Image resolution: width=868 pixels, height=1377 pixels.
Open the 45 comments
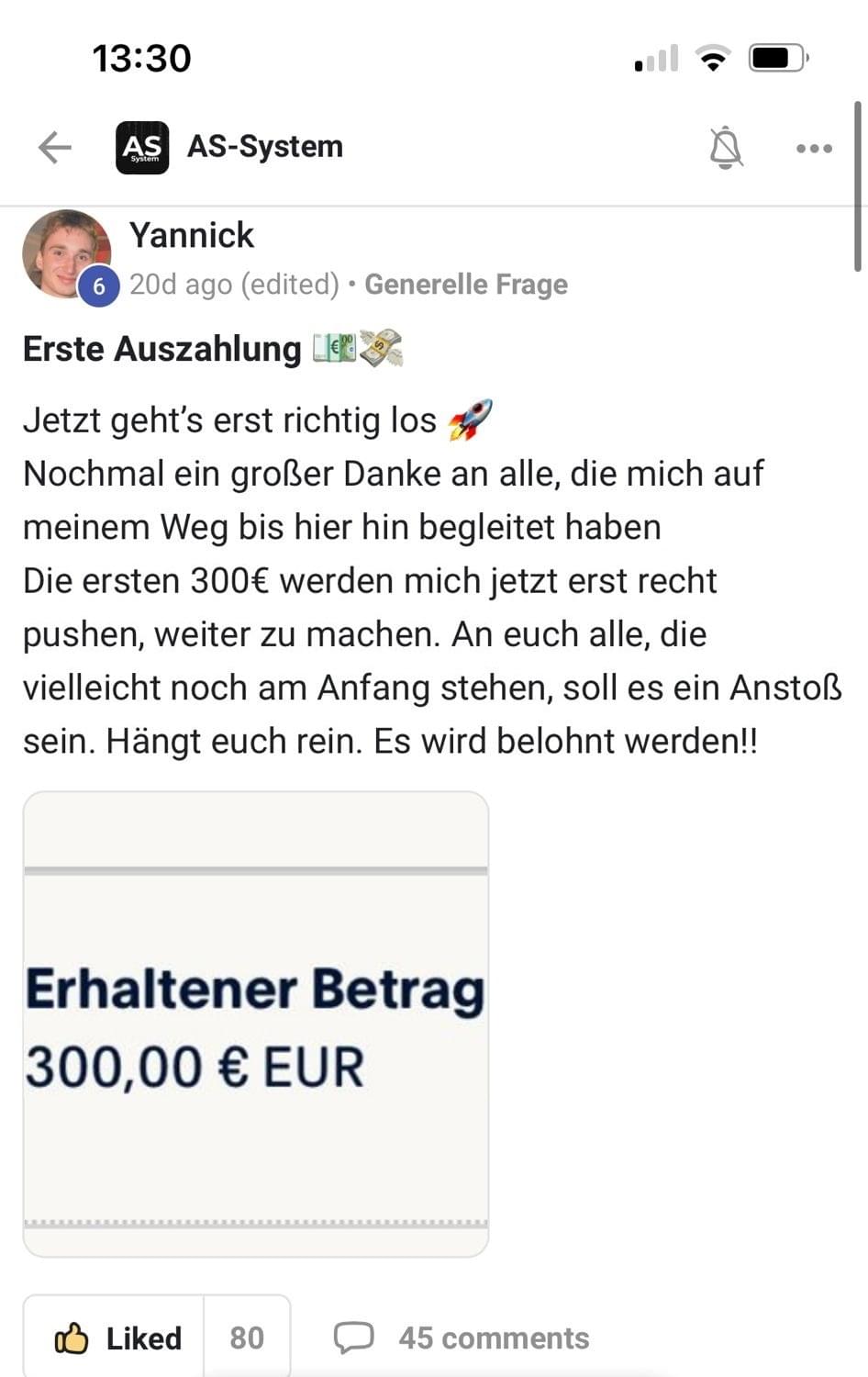(462, 1338)
